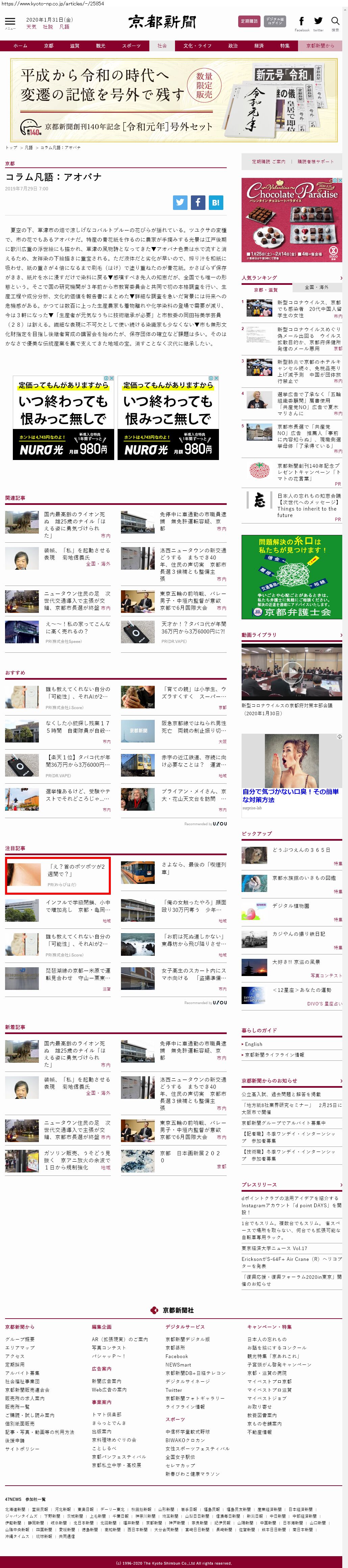The image size is (348, 1568).
Task: Tap the 定期購読 button
Action: [249, 21]
